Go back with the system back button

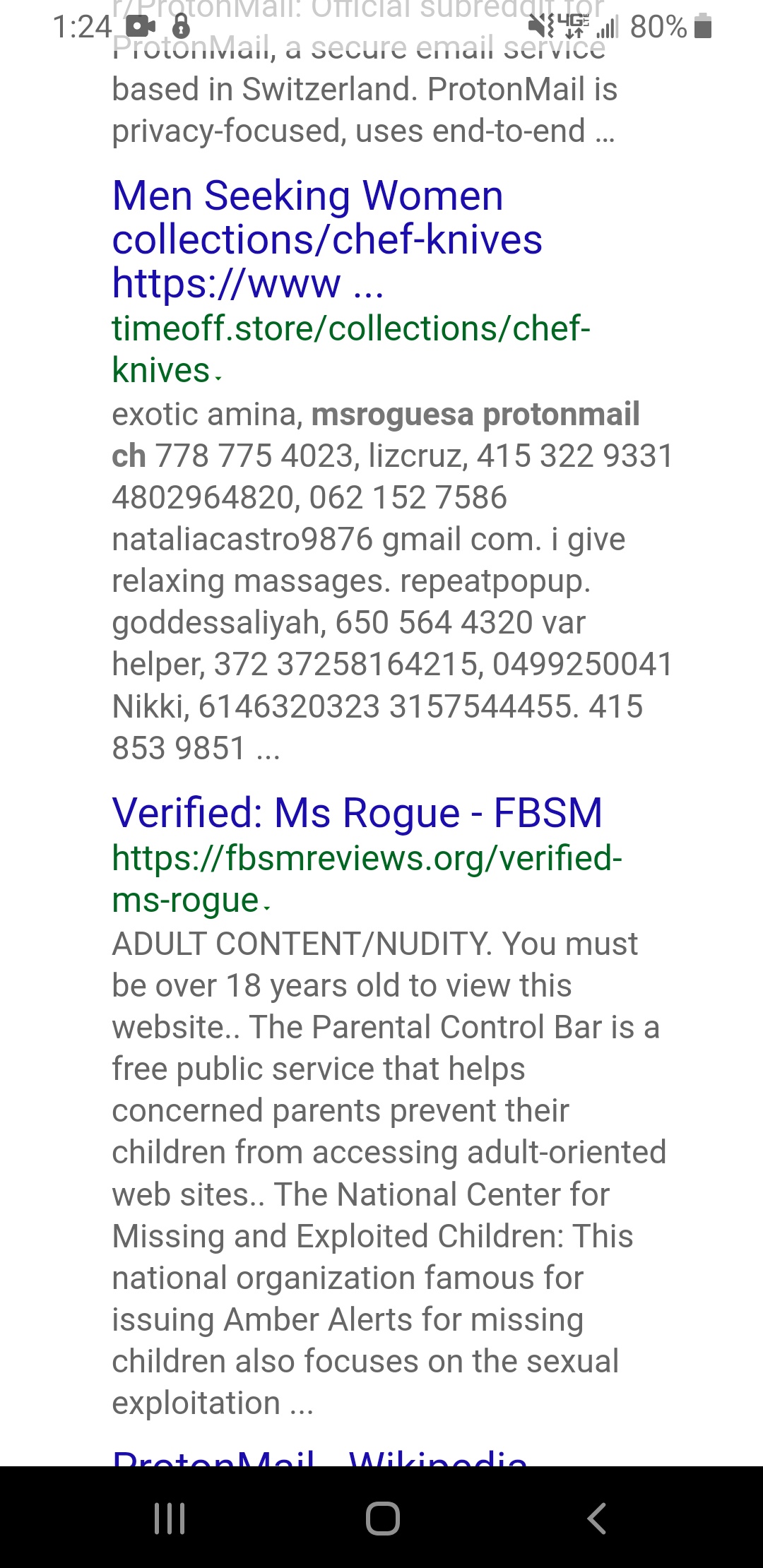pyautogui.click(x=597, y=1518)
